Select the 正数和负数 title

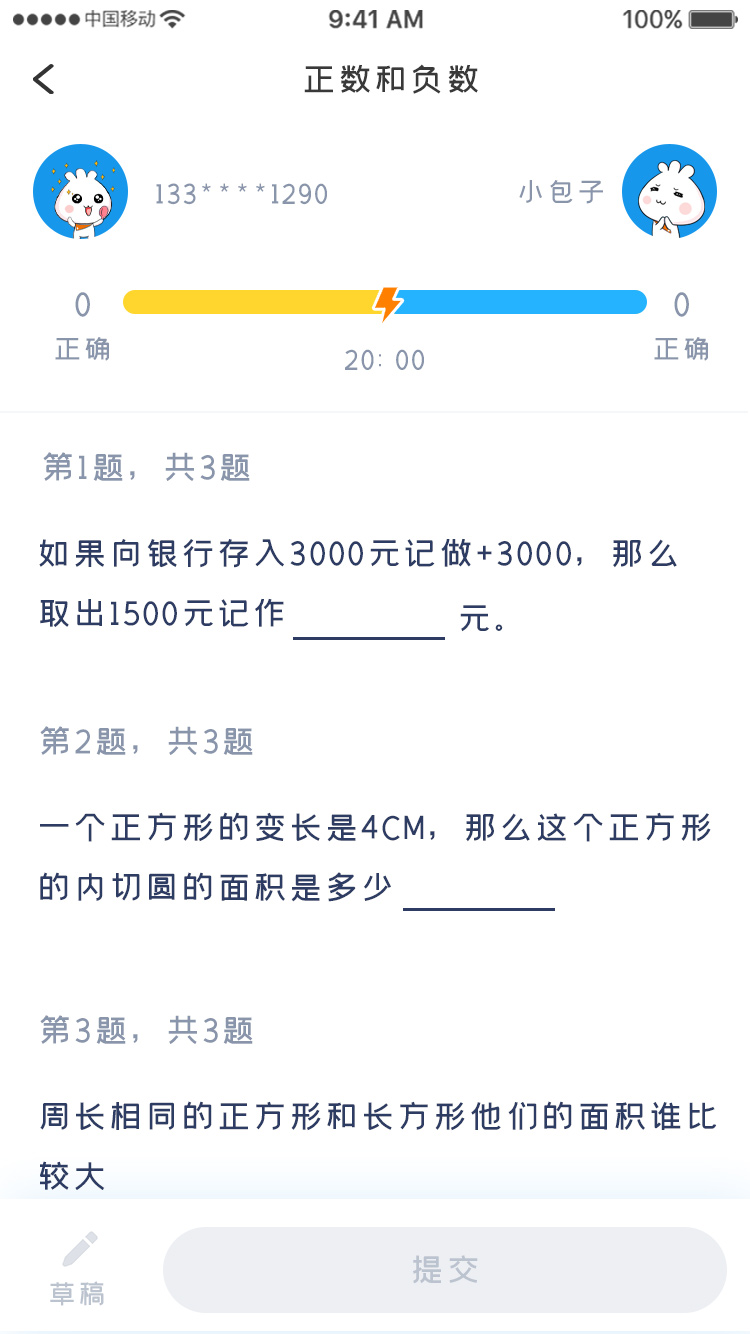(389, 78)
